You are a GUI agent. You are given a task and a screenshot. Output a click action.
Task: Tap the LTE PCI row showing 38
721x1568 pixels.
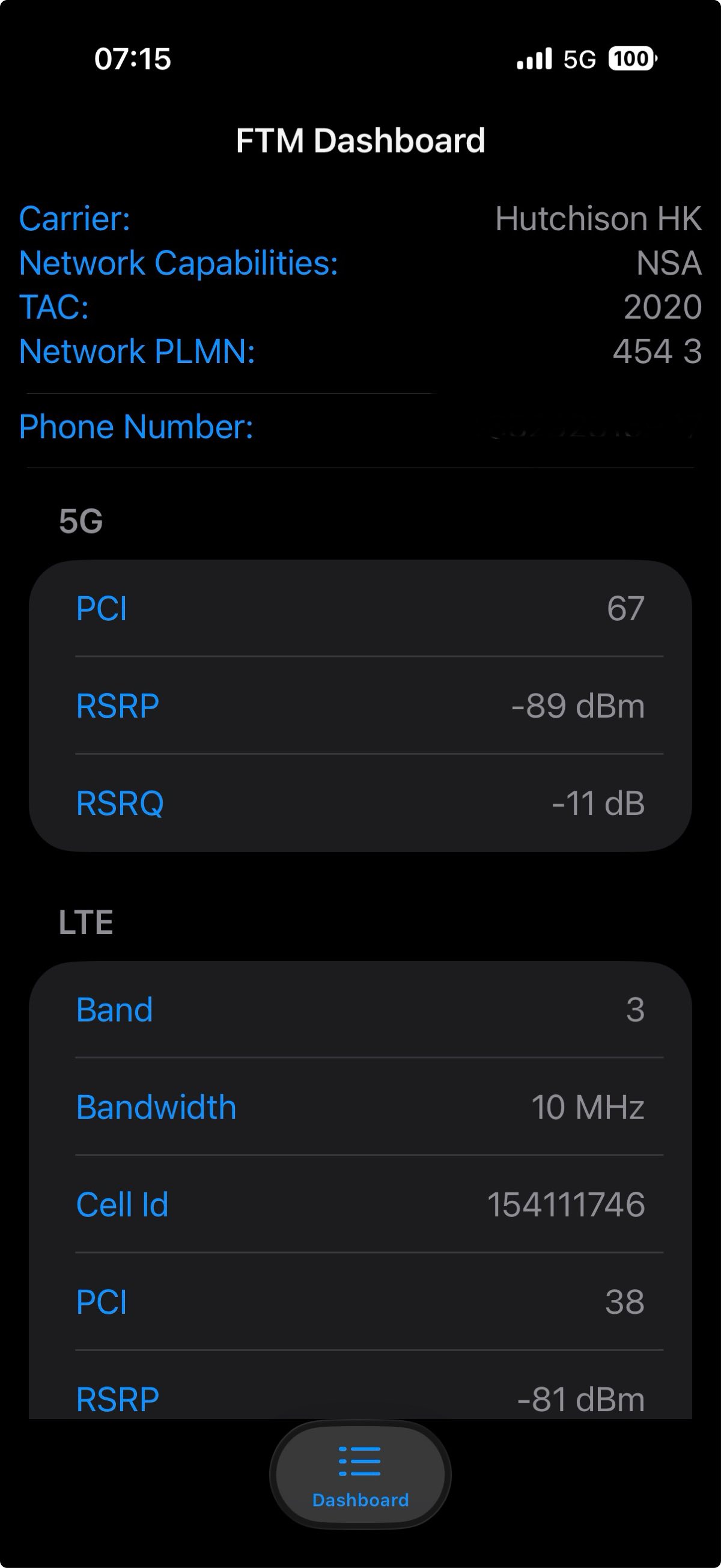[x=359, y=1302]
